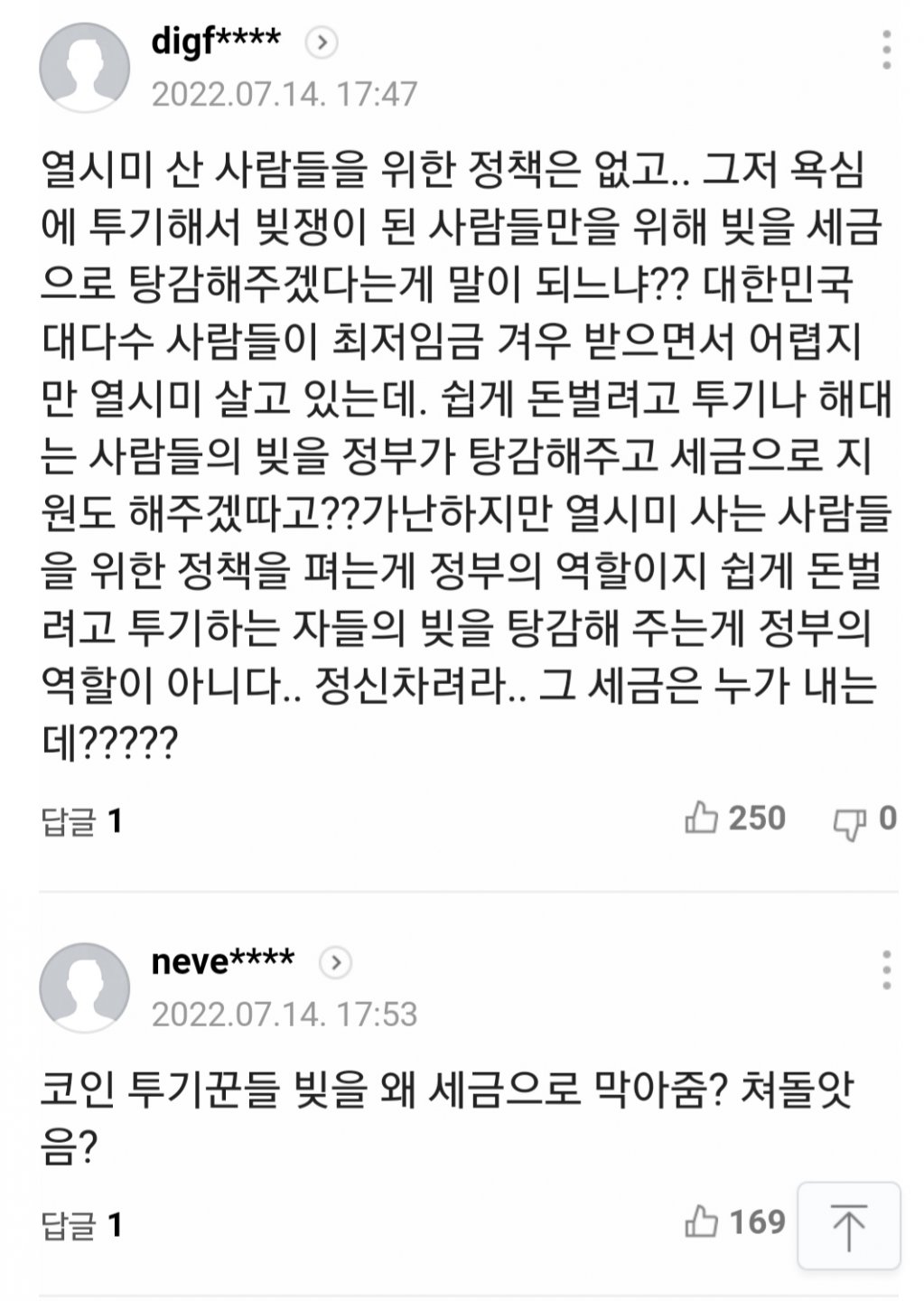Dislike the digf**** comment

849,820
